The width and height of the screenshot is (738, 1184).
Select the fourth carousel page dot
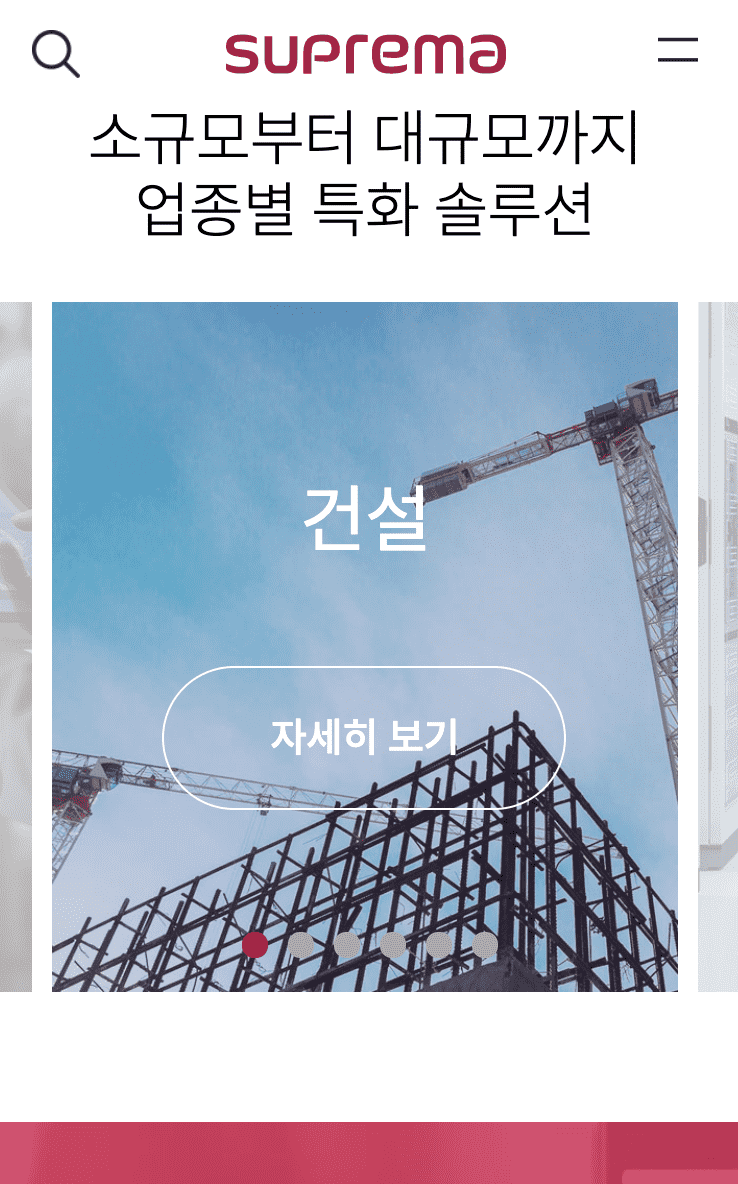point(393,945)
